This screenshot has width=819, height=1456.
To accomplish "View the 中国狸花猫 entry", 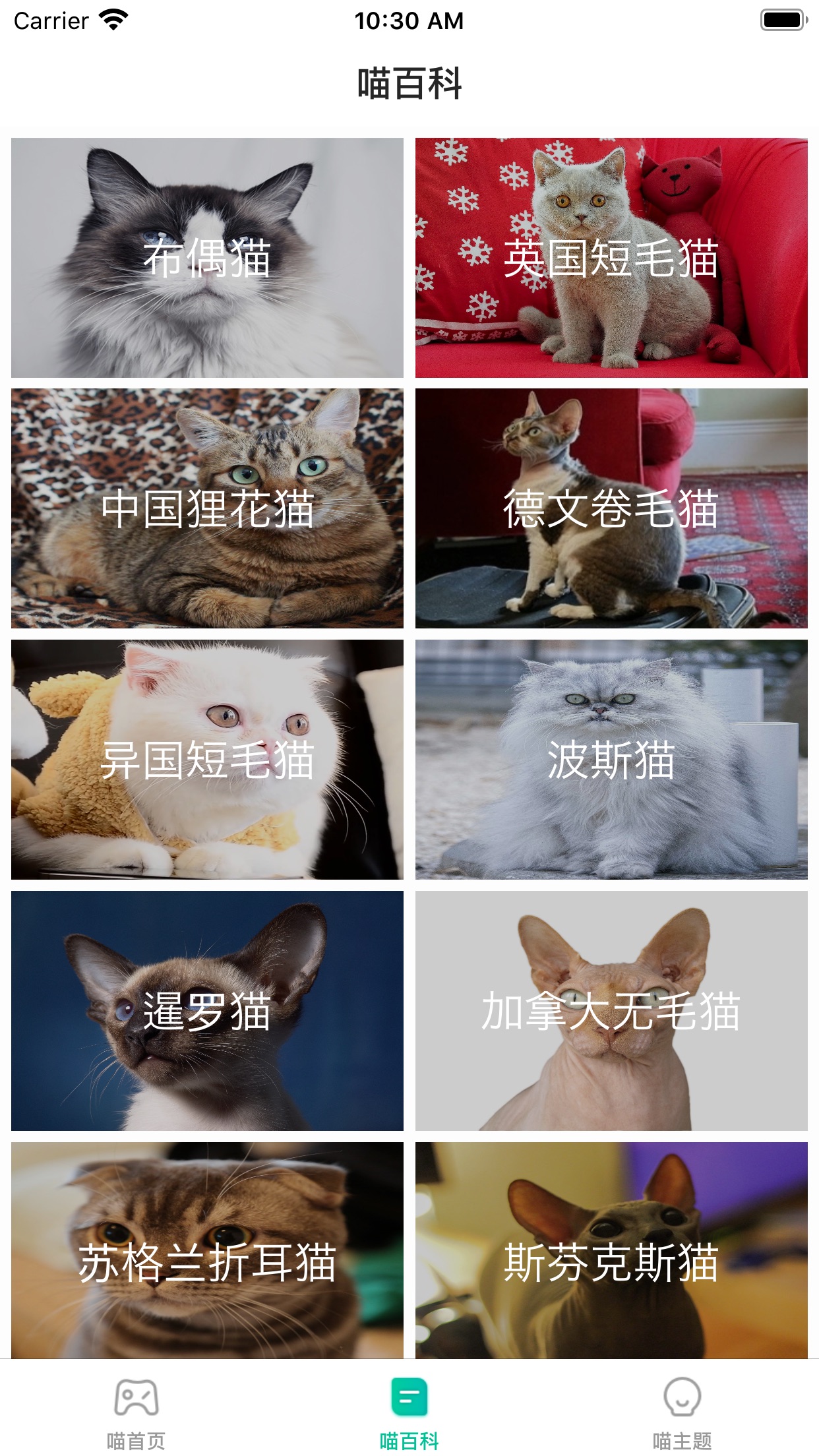I will pyautogui.click(x=207, y=508).
